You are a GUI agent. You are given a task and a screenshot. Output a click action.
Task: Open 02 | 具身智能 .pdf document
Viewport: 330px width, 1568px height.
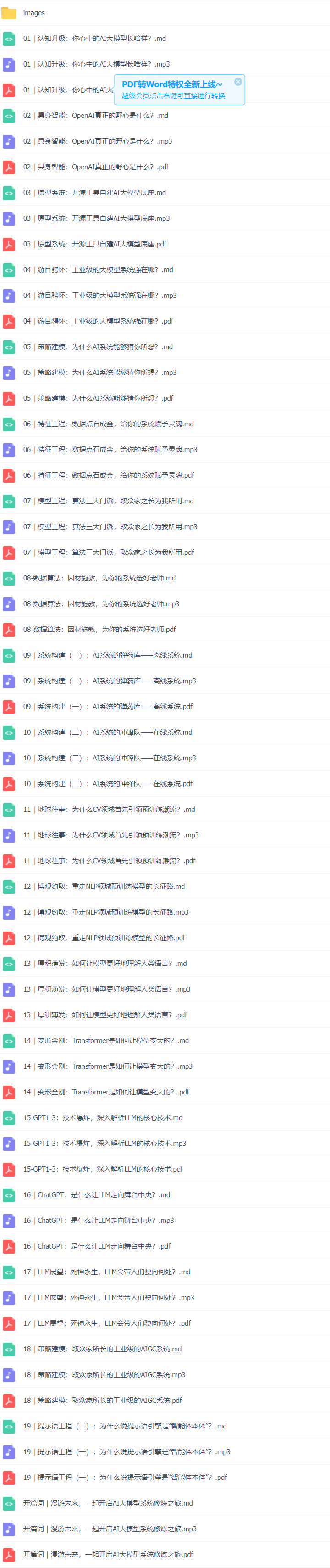[95, 167]
